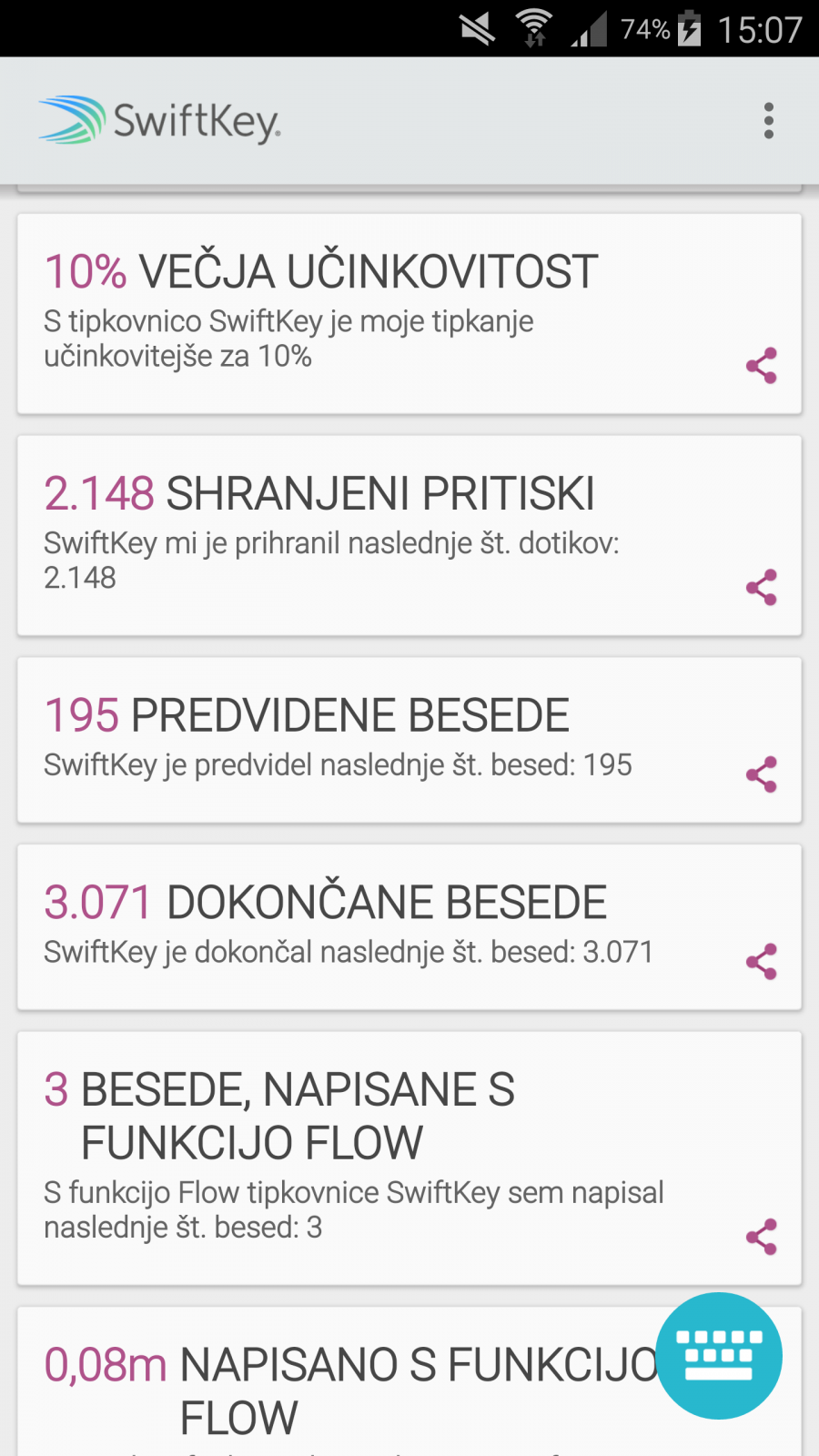This screenshot has width=819, height=1456.
Task: Share the BESEDE, NAPISANE S FUNKCIJO FLOW stat
Action: [x=761, y=1237]
